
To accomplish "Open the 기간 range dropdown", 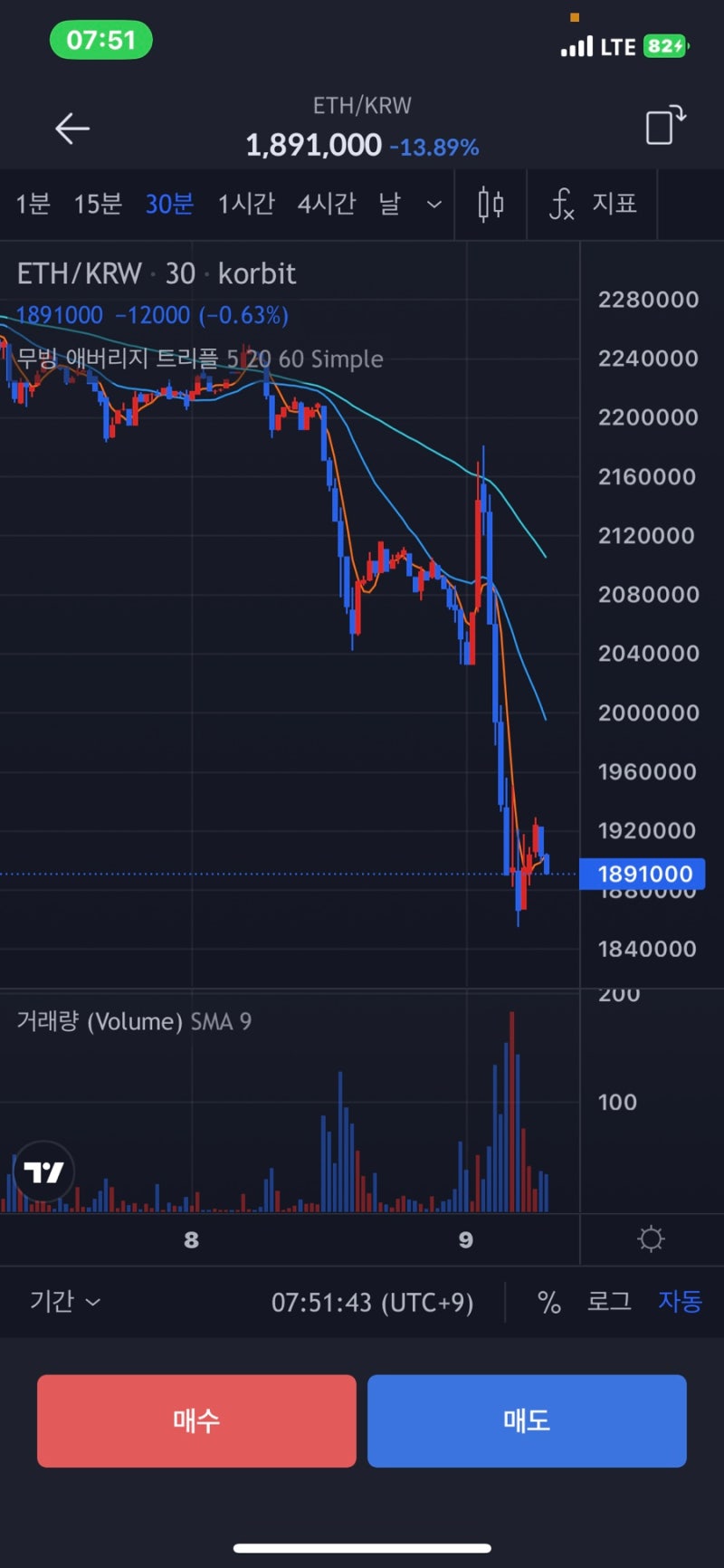I will click(65, 1302).
